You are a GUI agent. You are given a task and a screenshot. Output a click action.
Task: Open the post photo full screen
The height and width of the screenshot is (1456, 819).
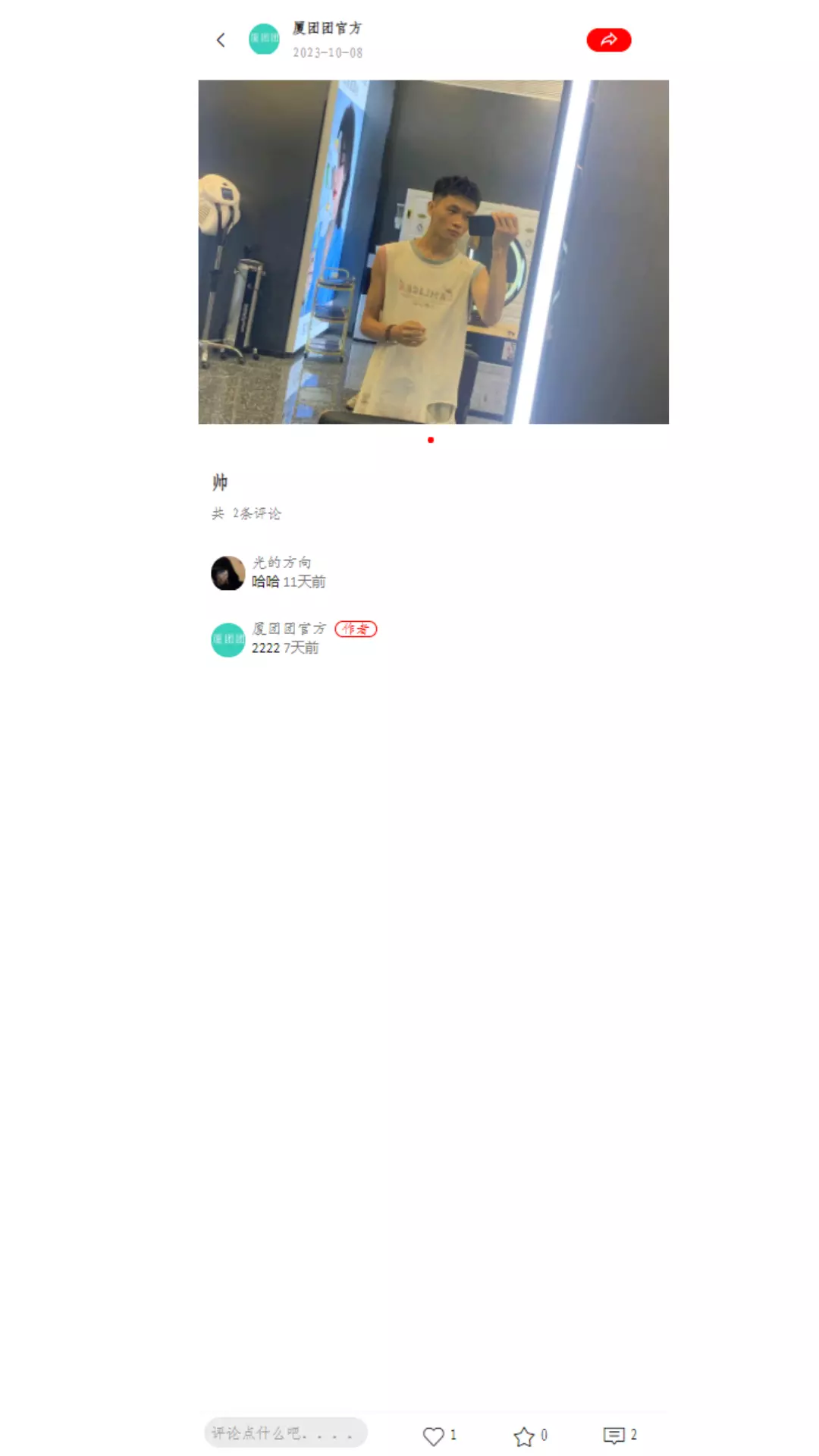coord(434,252)
